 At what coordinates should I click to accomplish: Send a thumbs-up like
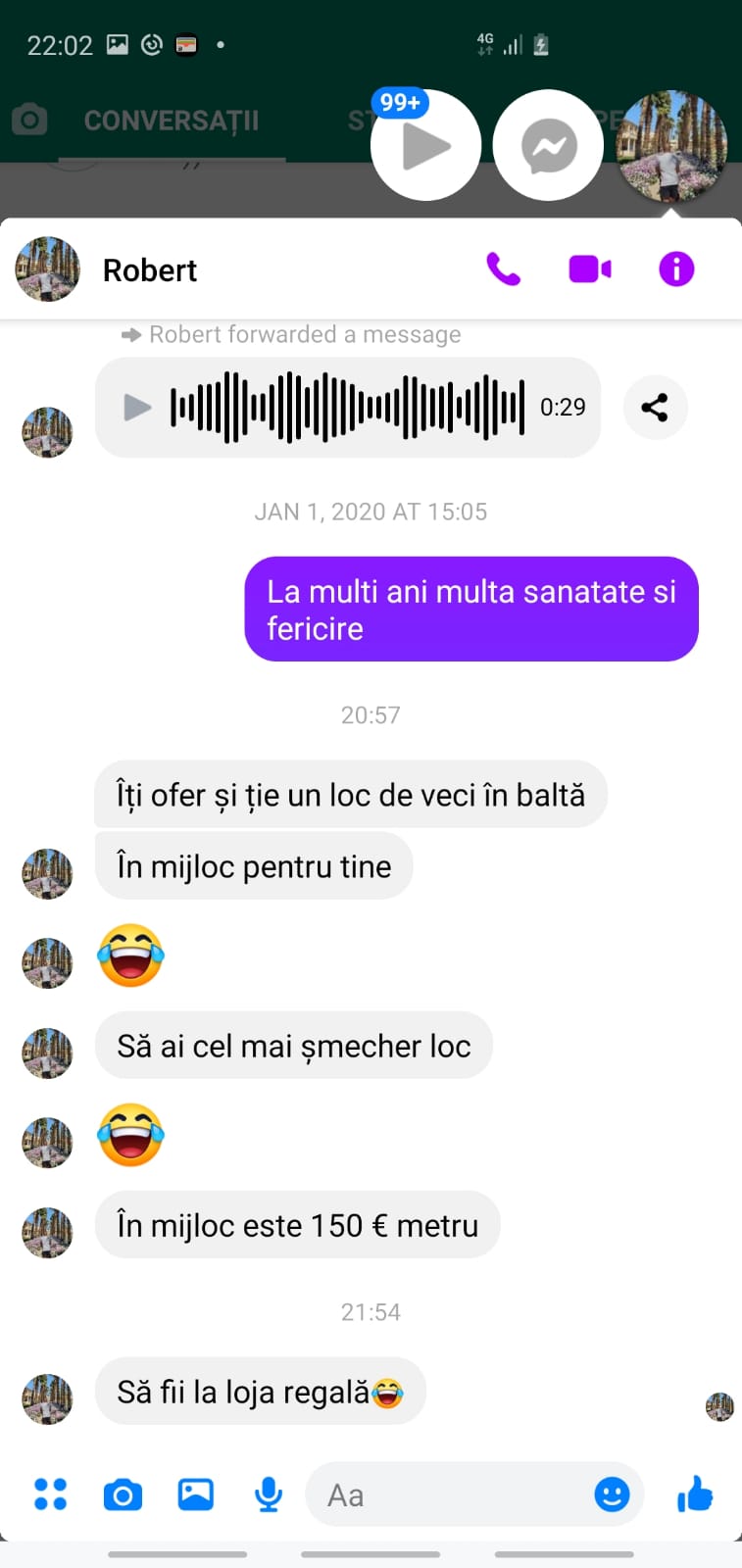pyautogui.click(x=695, y=1494)
